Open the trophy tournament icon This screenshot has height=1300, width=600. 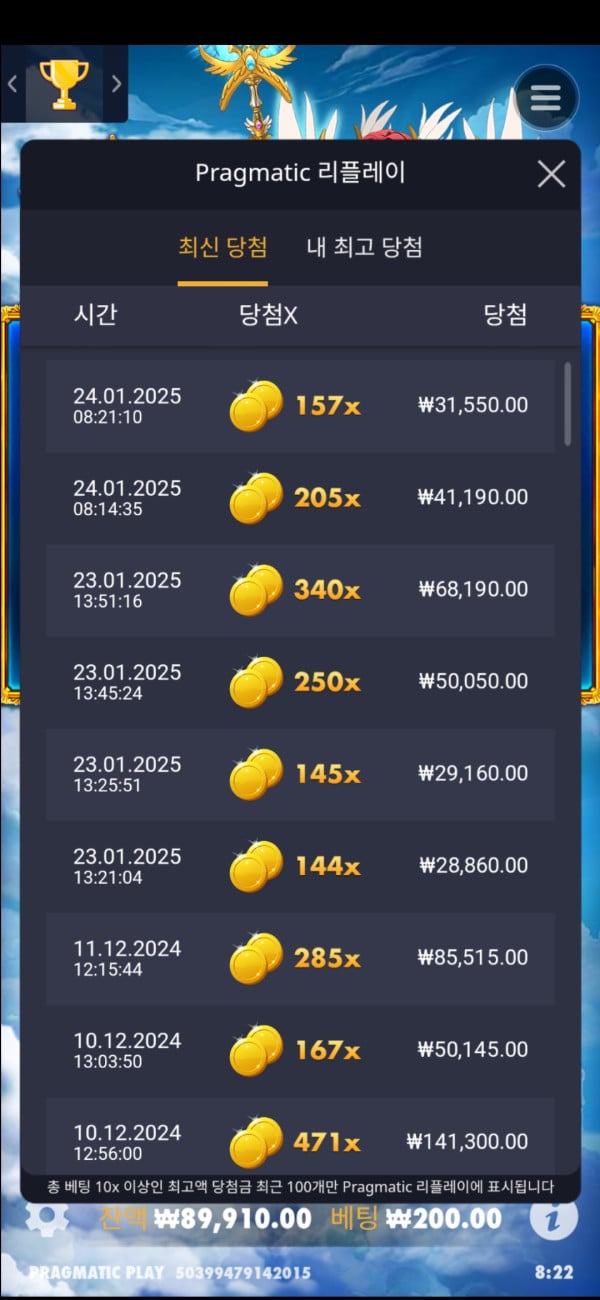pos(64,85)
